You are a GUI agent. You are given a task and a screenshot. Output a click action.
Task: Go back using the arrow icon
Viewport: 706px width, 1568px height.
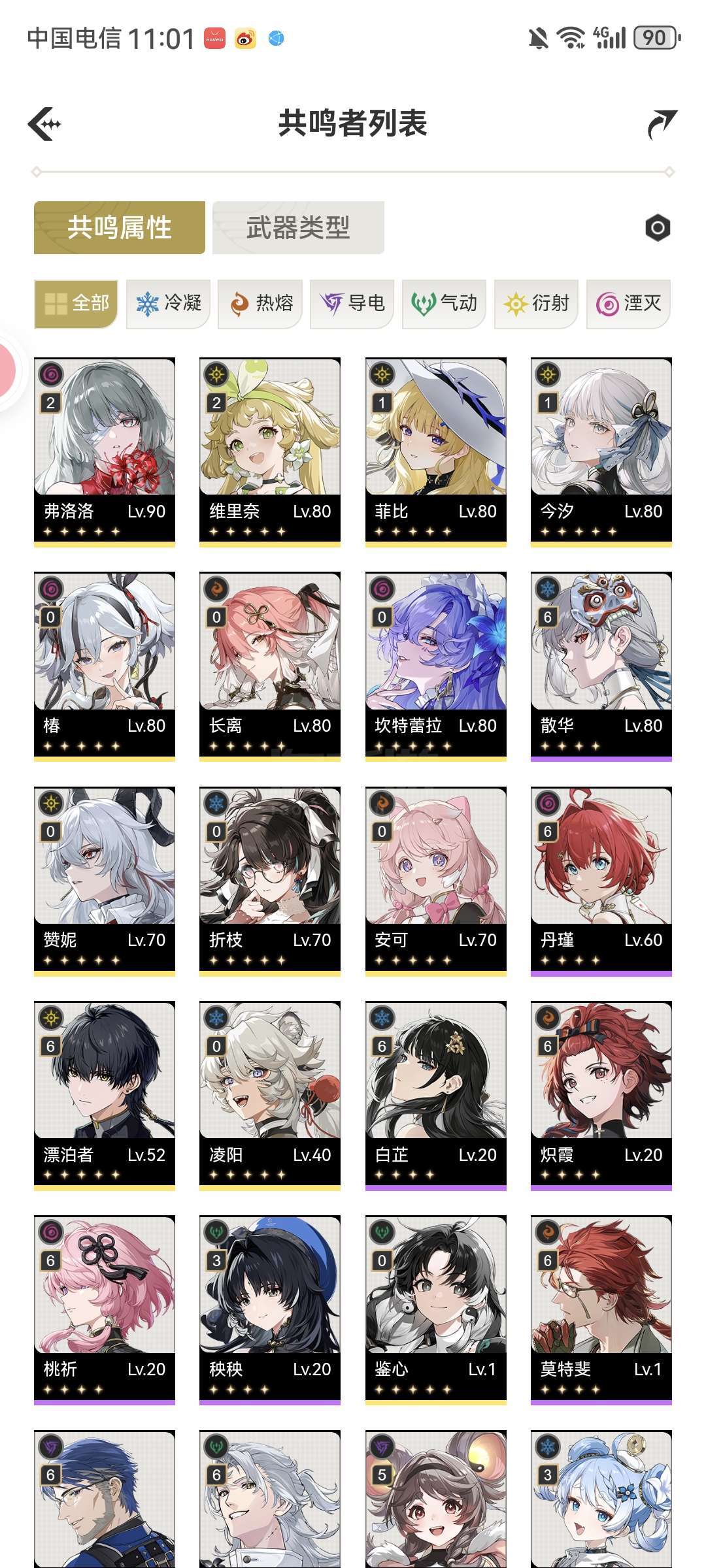(x=44, y=123)
